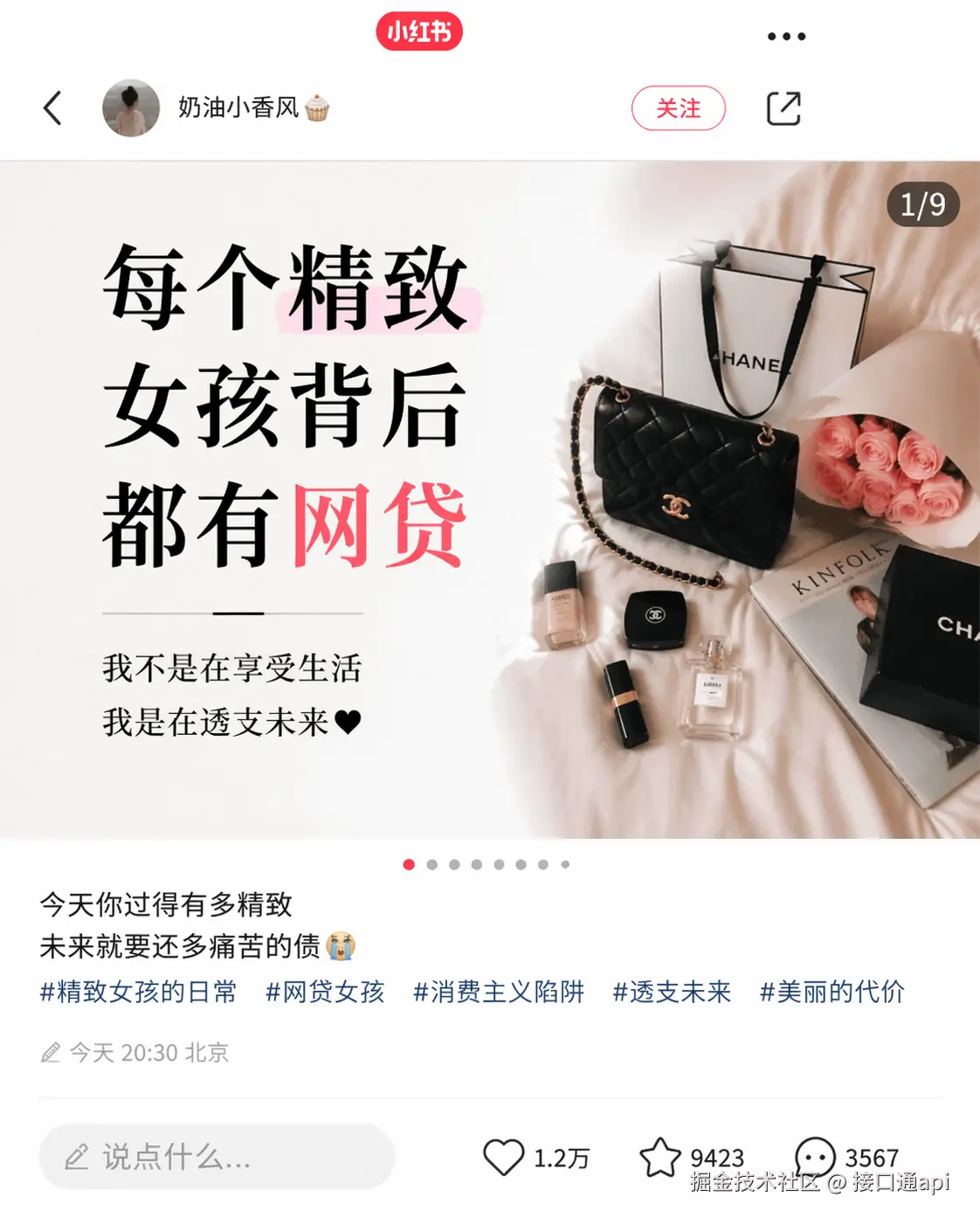Tap the 说点什么 comment field
Screen dimensions: 980x1225
coord(217,1157)
